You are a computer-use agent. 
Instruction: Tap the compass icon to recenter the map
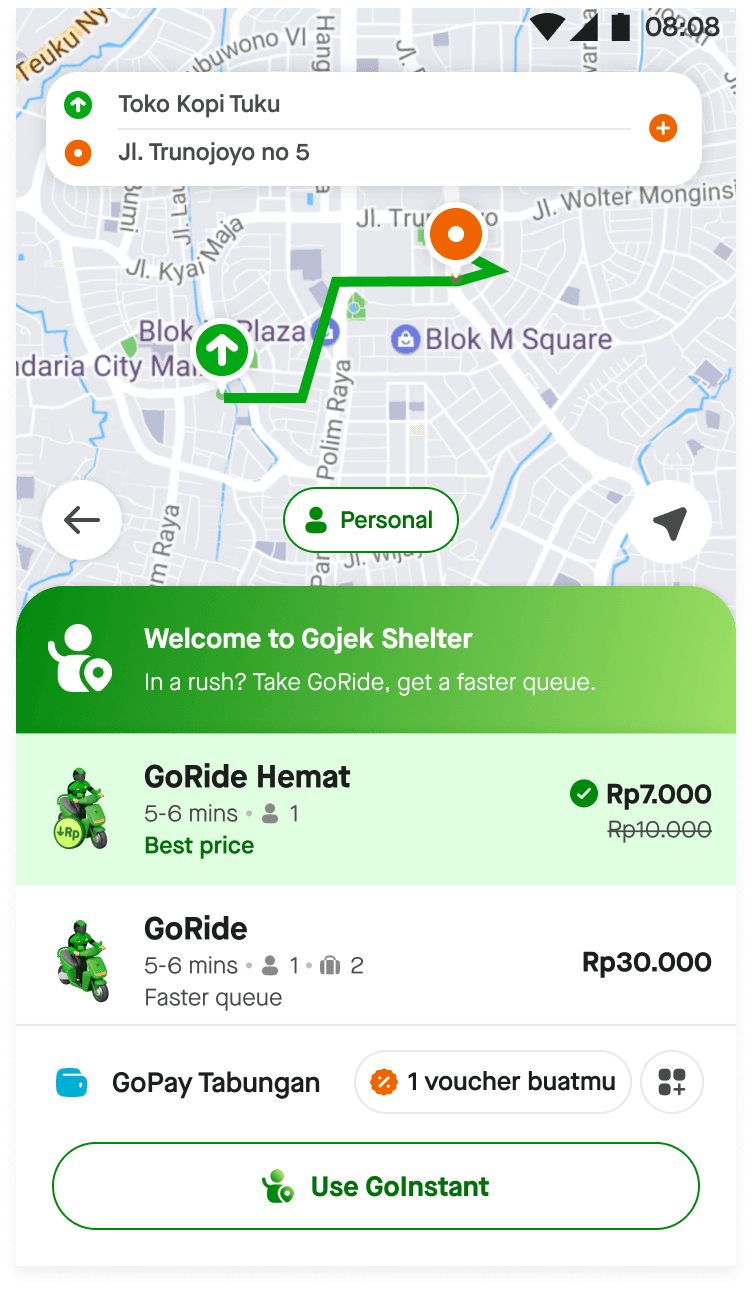tap(669, 519)
